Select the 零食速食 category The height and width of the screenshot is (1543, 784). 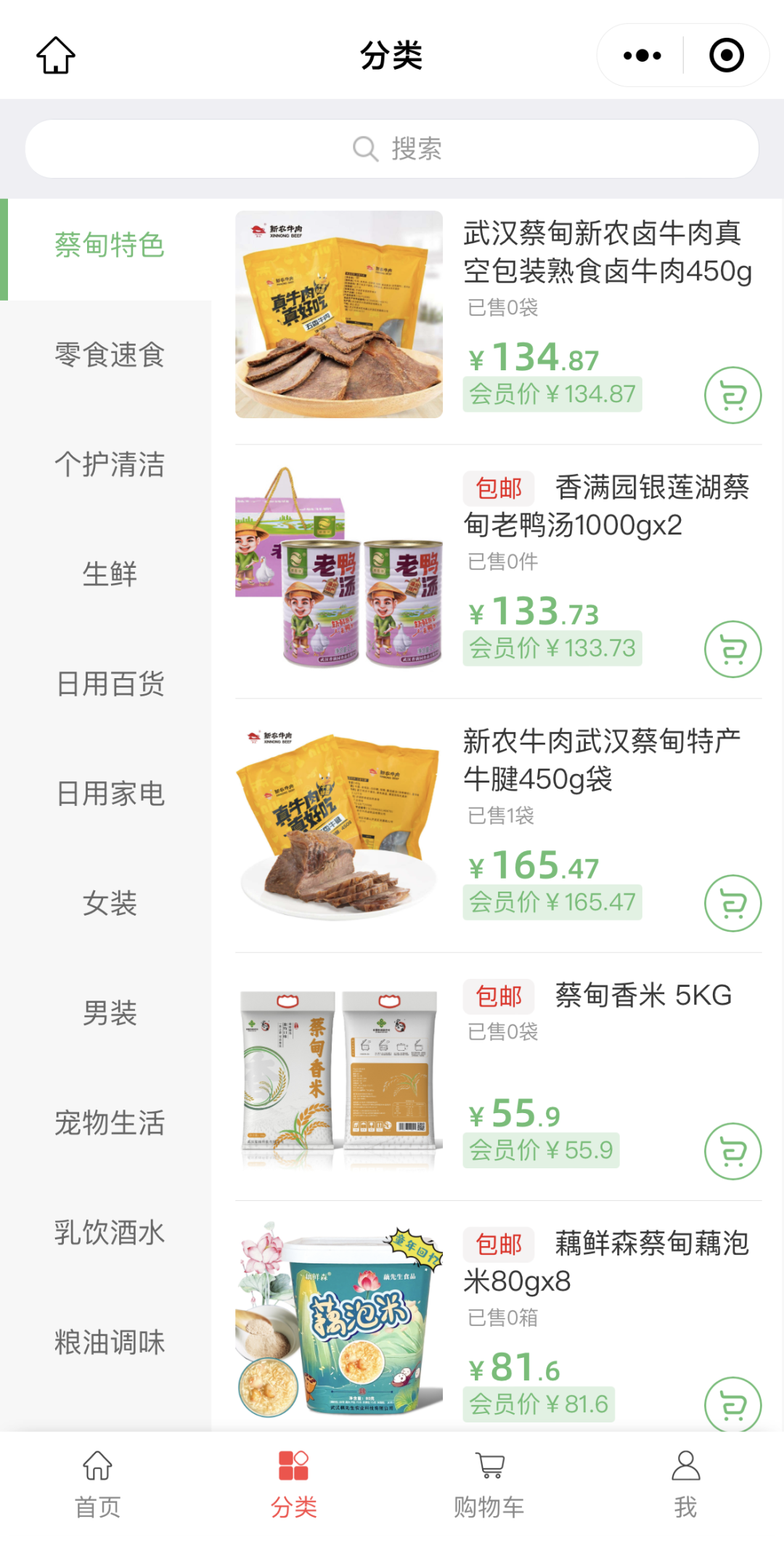click(x=109, y=355)
